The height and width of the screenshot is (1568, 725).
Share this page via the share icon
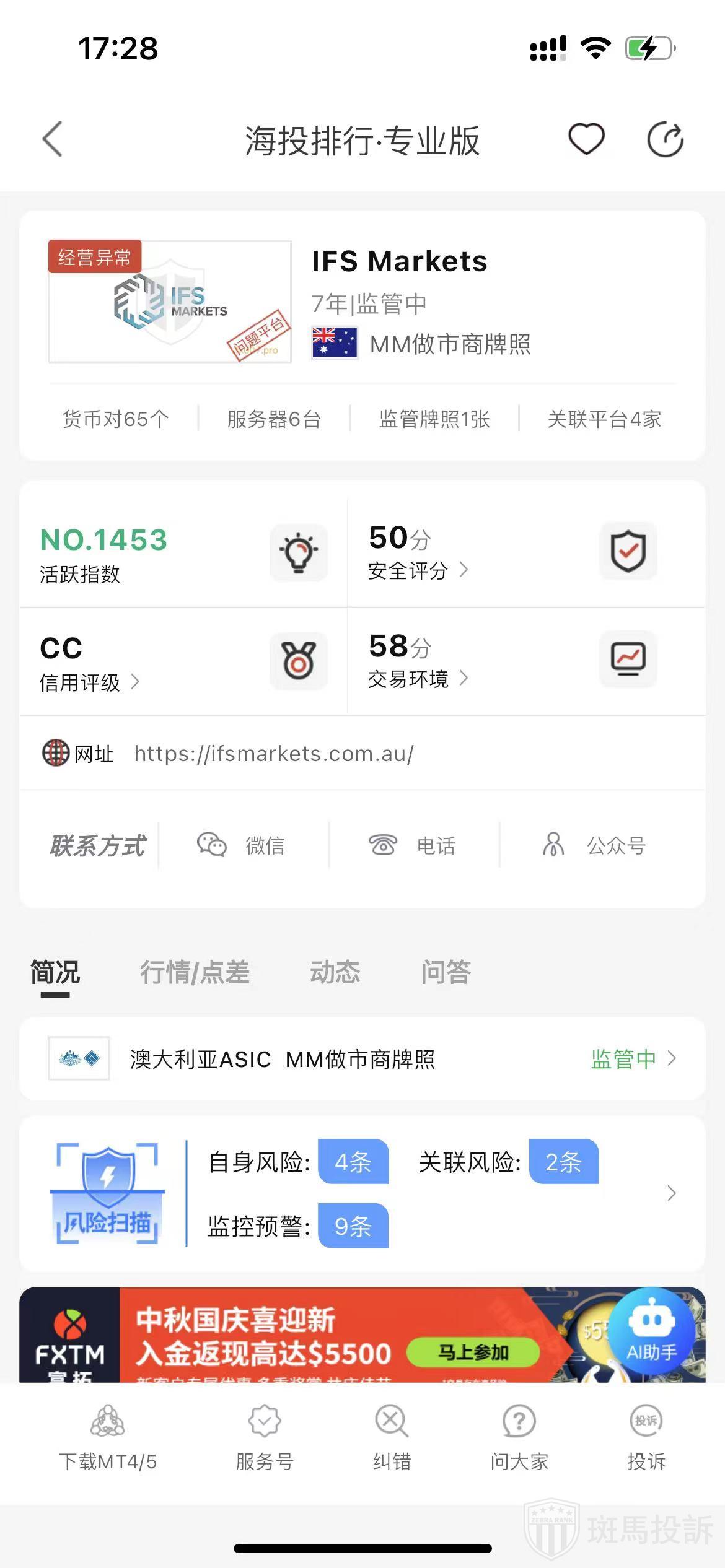pyautogui.click(x=665, y=139)
